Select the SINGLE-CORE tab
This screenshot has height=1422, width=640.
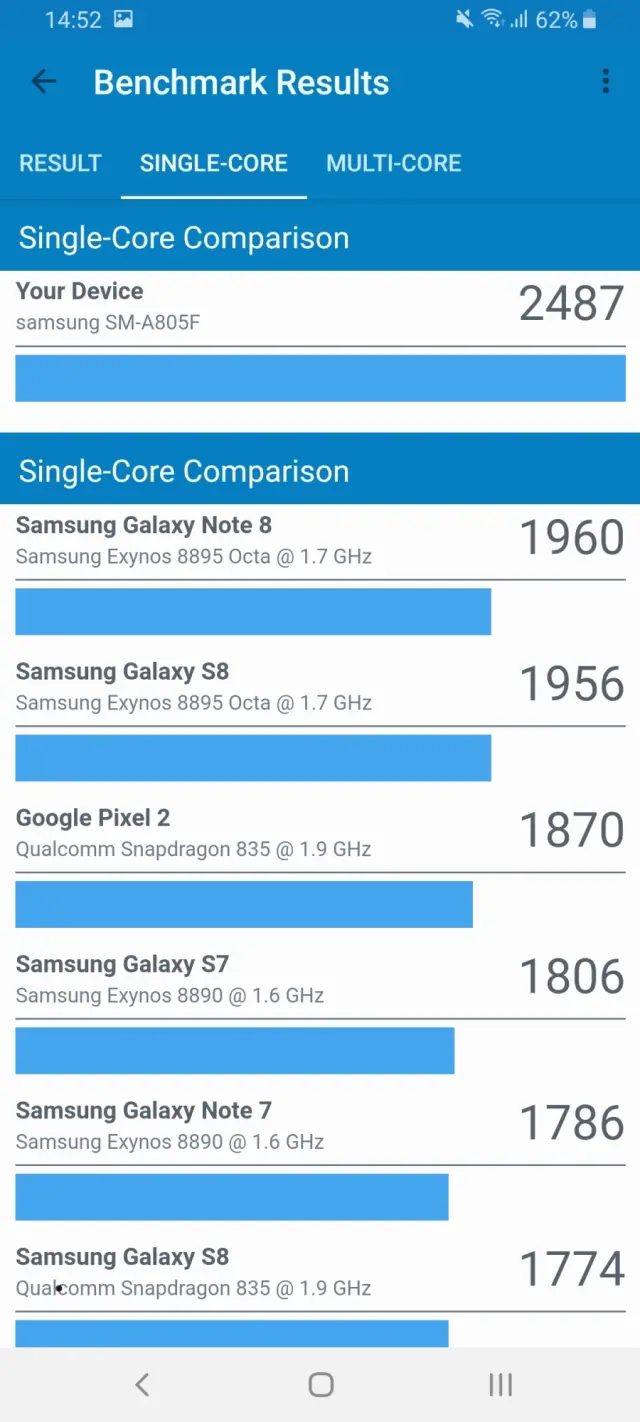(213, 163)
